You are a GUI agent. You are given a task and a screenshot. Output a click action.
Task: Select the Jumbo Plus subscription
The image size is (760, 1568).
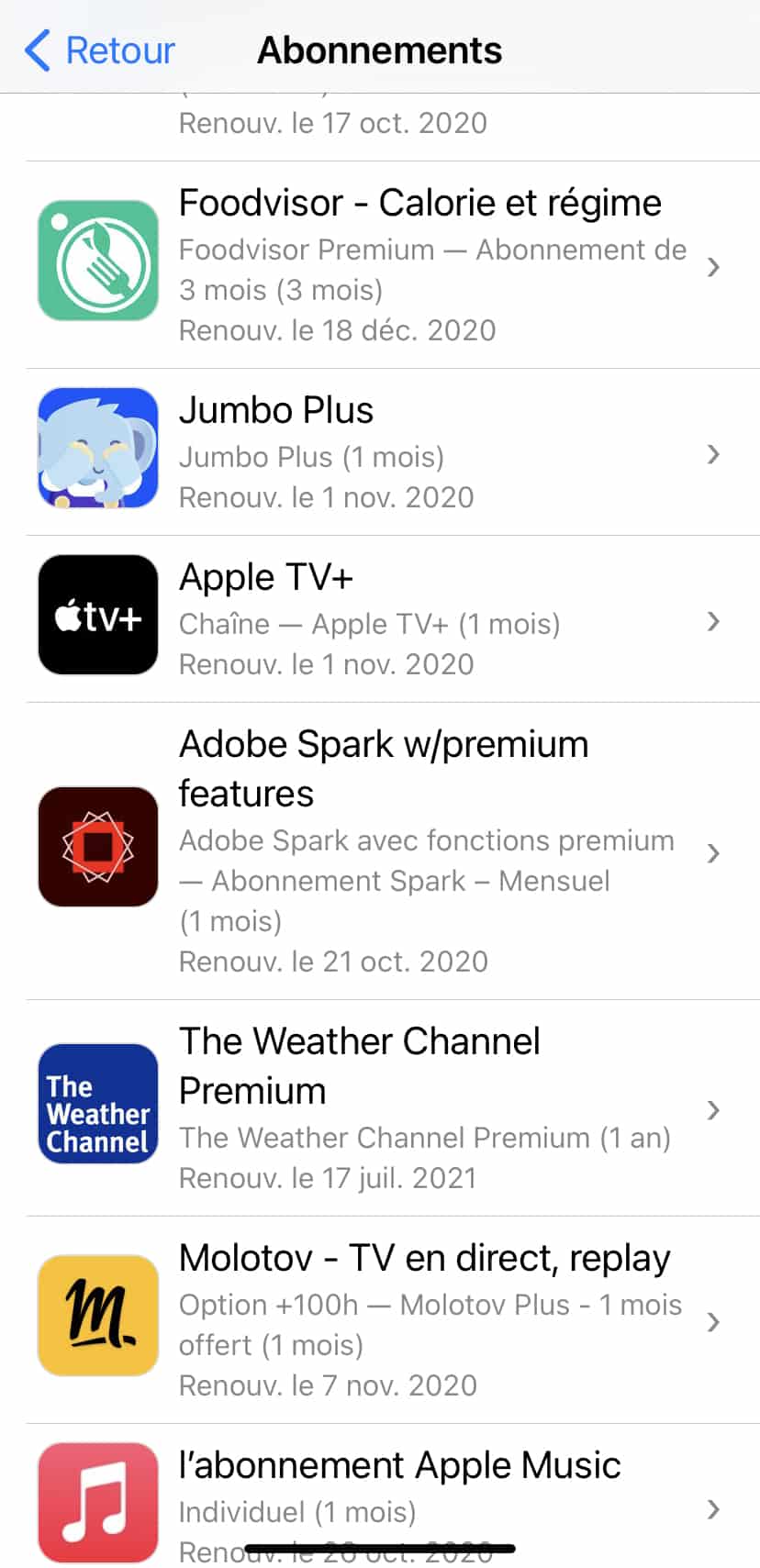380,452
